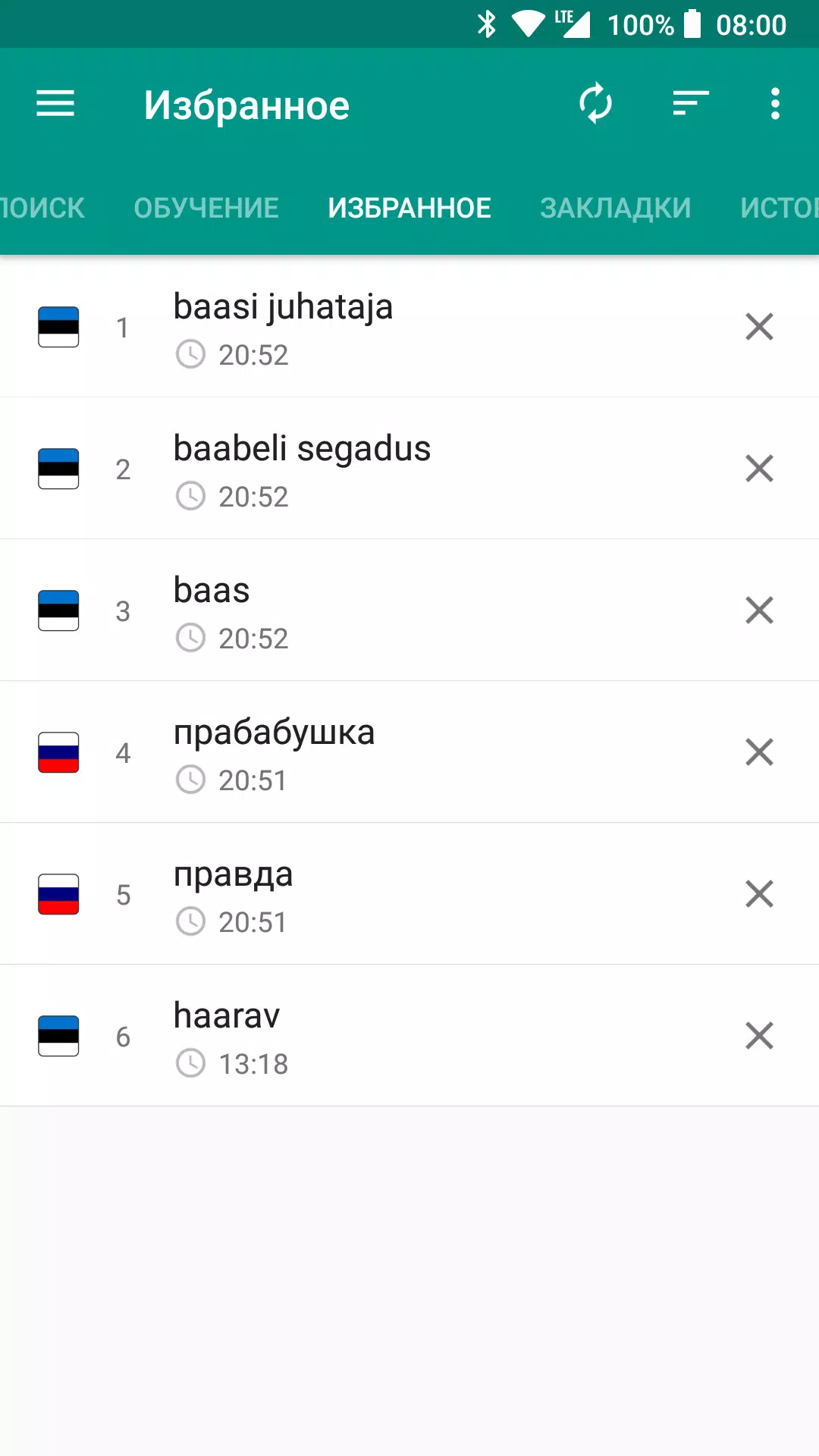The image size is (819, 1456).
Task: Remove baabeli segadus from favorites
Action: (x=759, y=469)
